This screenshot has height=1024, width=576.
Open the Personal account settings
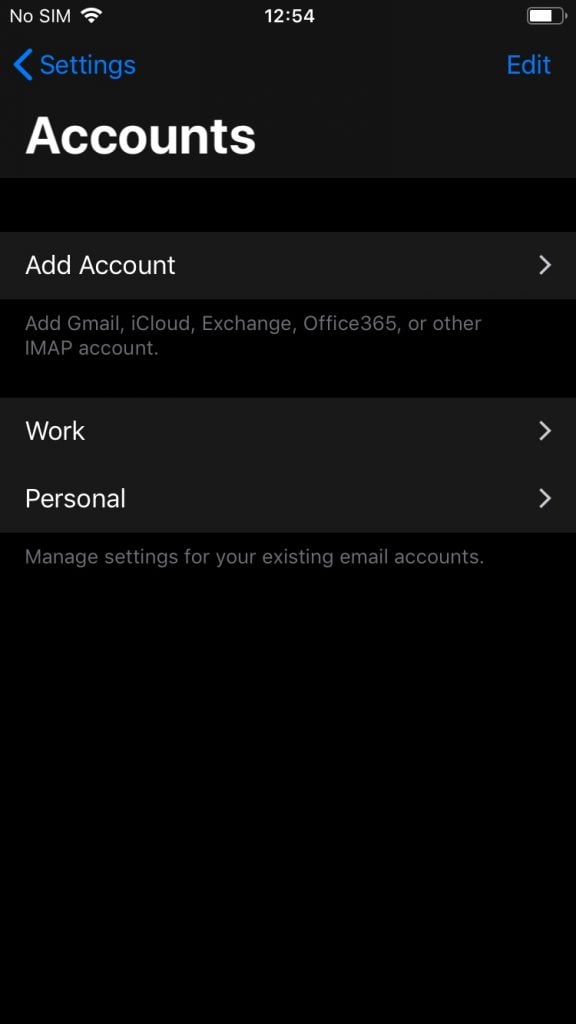(x=288, y=499)
